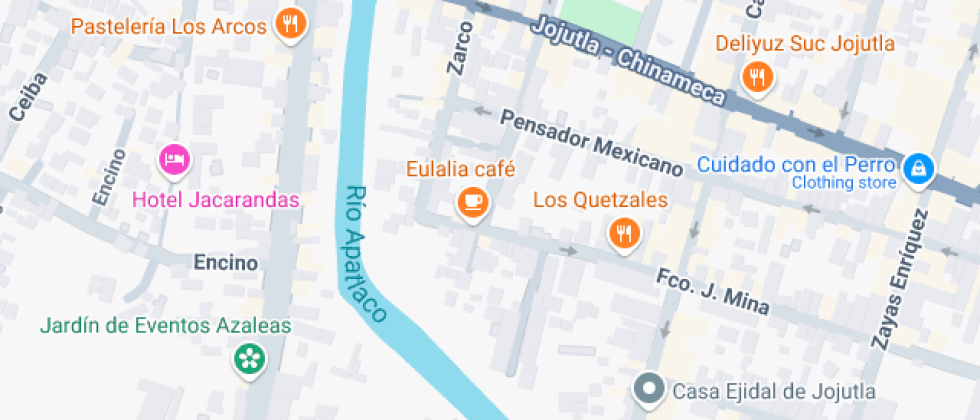Tap the Jardín de Eventos Azaleas marker
The width and height of the screenshot is (980, 420).
click(x=248, y=359)
